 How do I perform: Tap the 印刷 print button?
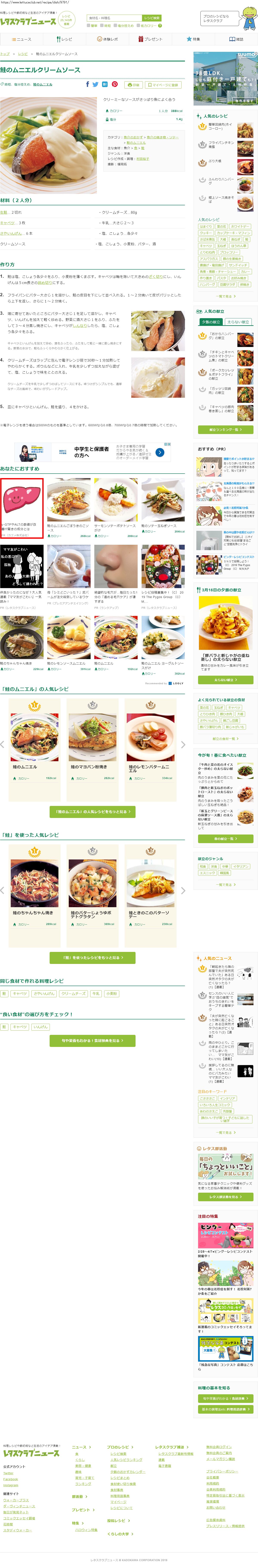click(134, 85)
